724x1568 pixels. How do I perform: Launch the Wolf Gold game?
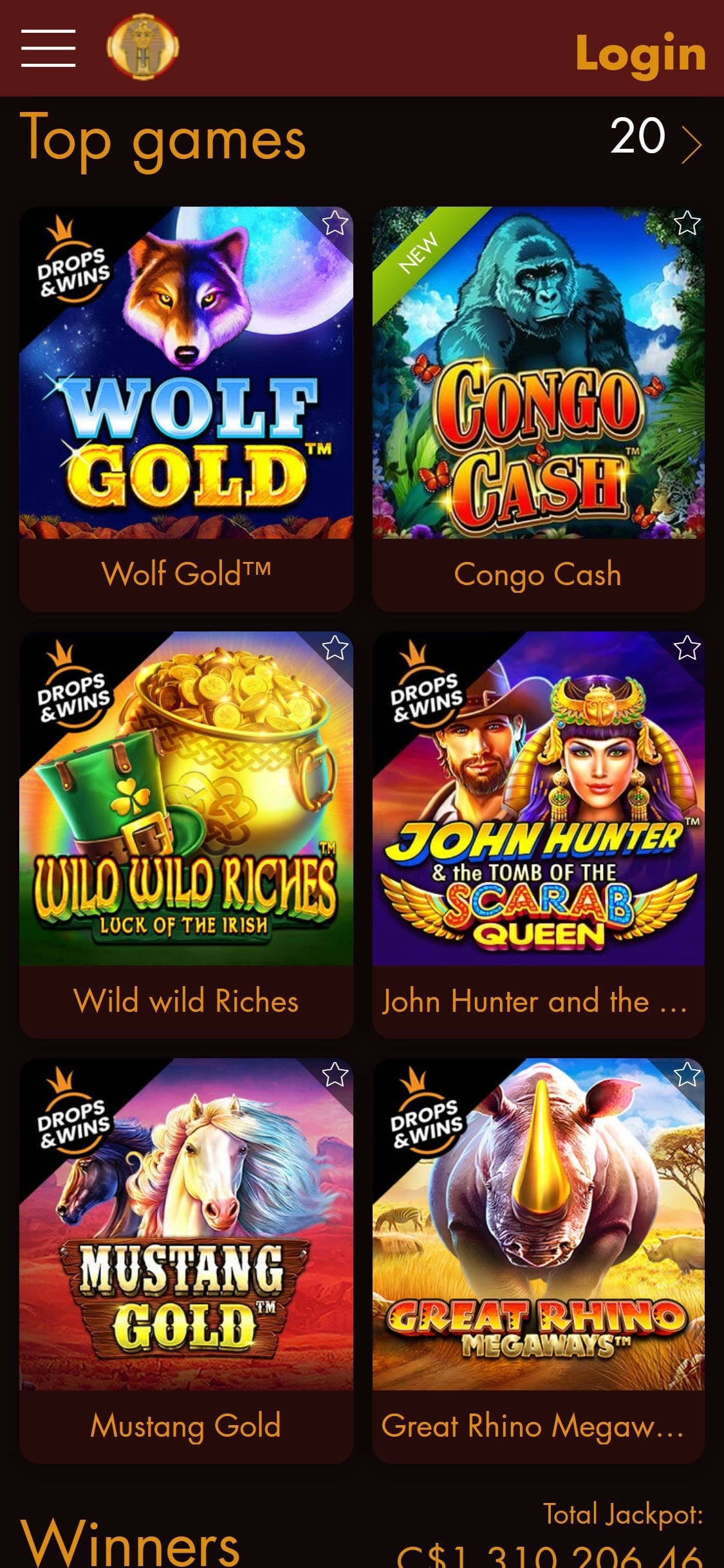point(186,373)
